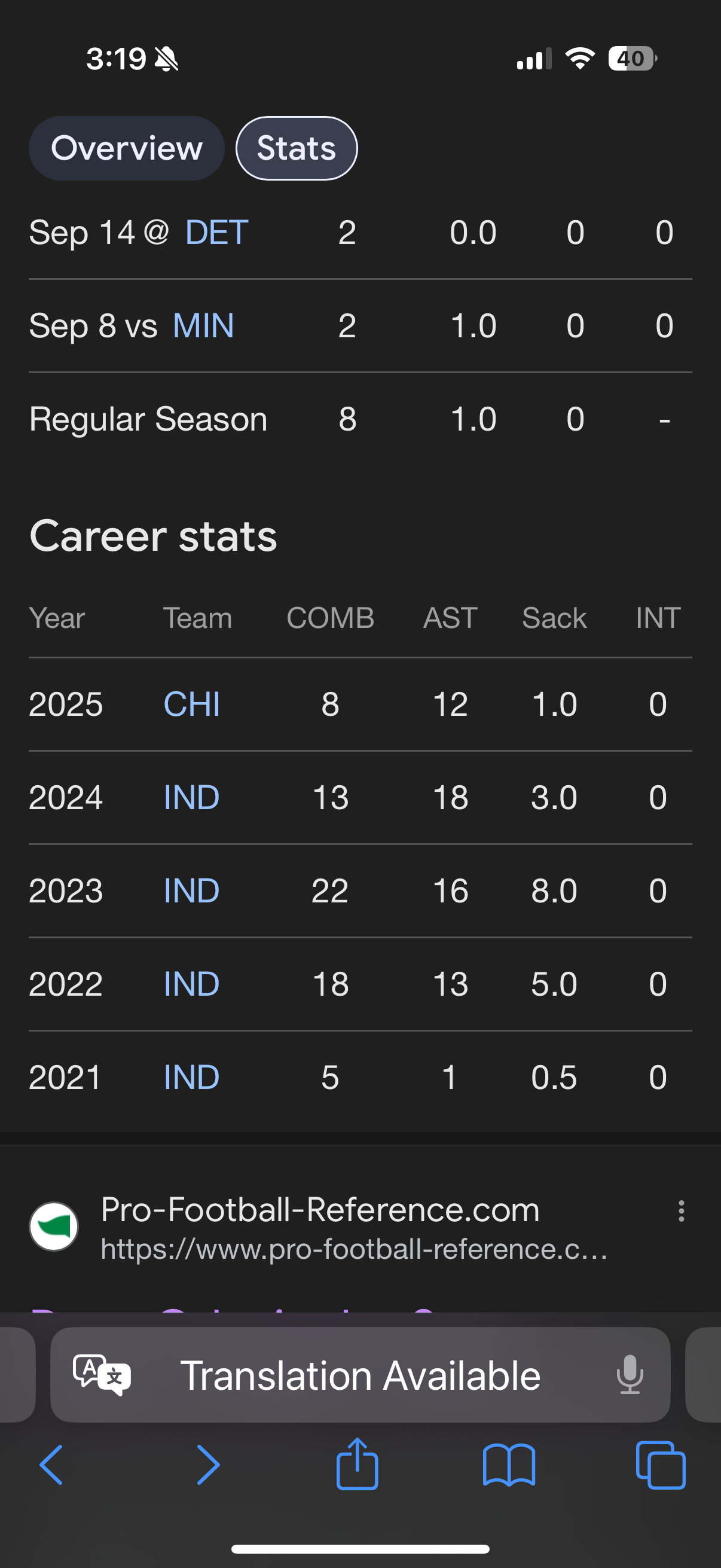
Task: Follow the IND link in the 2021 row
Action: point(192,1078)
